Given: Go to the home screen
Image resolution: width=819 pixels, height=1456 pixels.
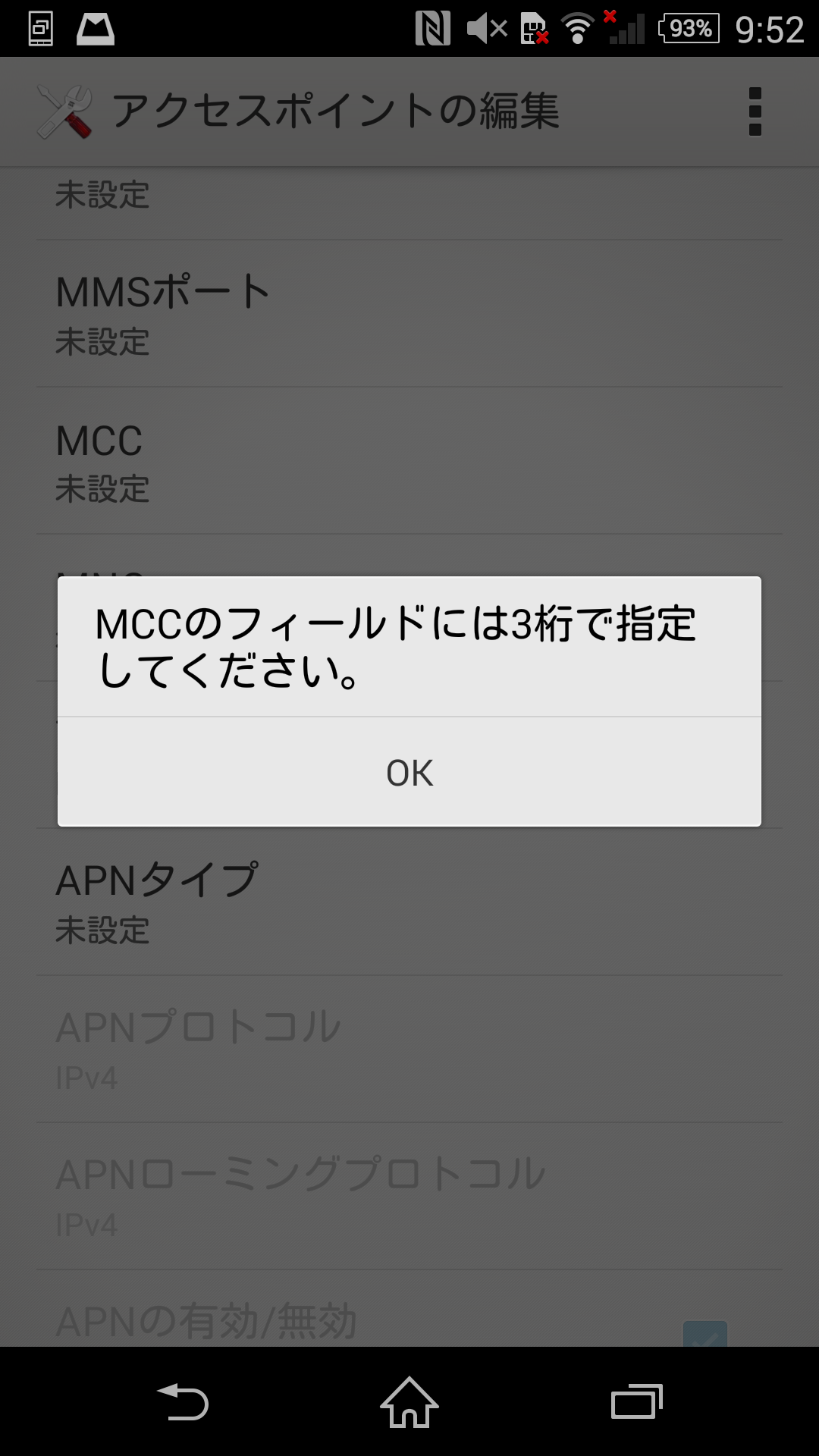Looking at the screenshot, I should tap(409, 1402).
